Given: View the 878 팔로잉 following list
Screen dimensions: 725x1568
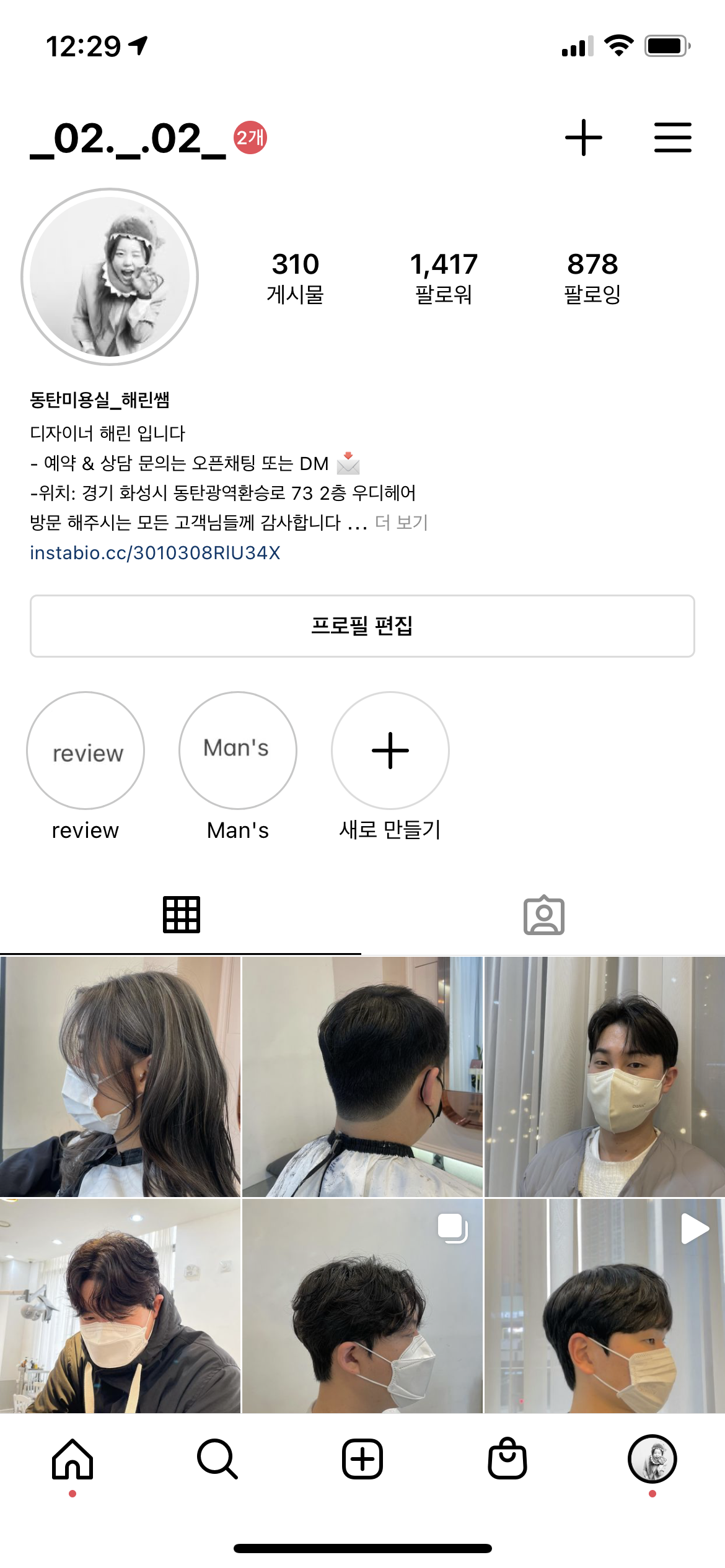Looking at the screenshot, I should [x=592, y=277].
